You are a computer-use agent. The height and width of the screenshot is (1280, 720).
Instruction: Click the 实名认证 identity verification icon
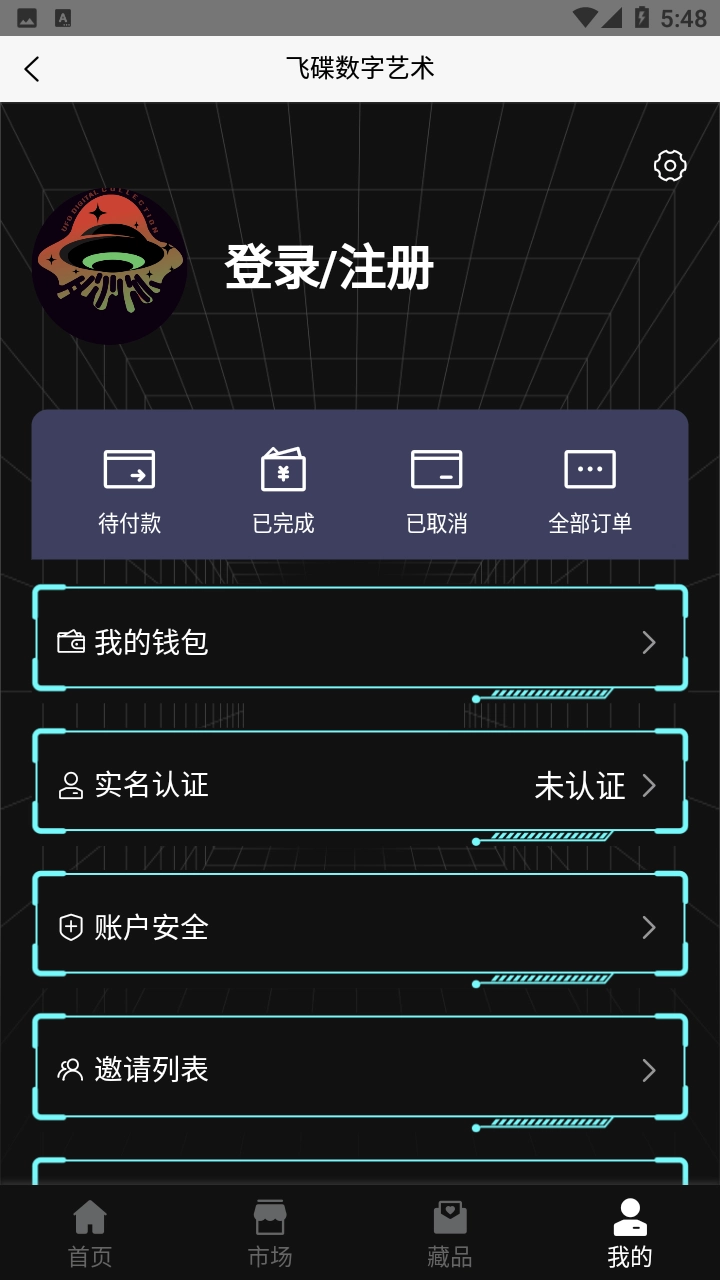coord(68,785)
